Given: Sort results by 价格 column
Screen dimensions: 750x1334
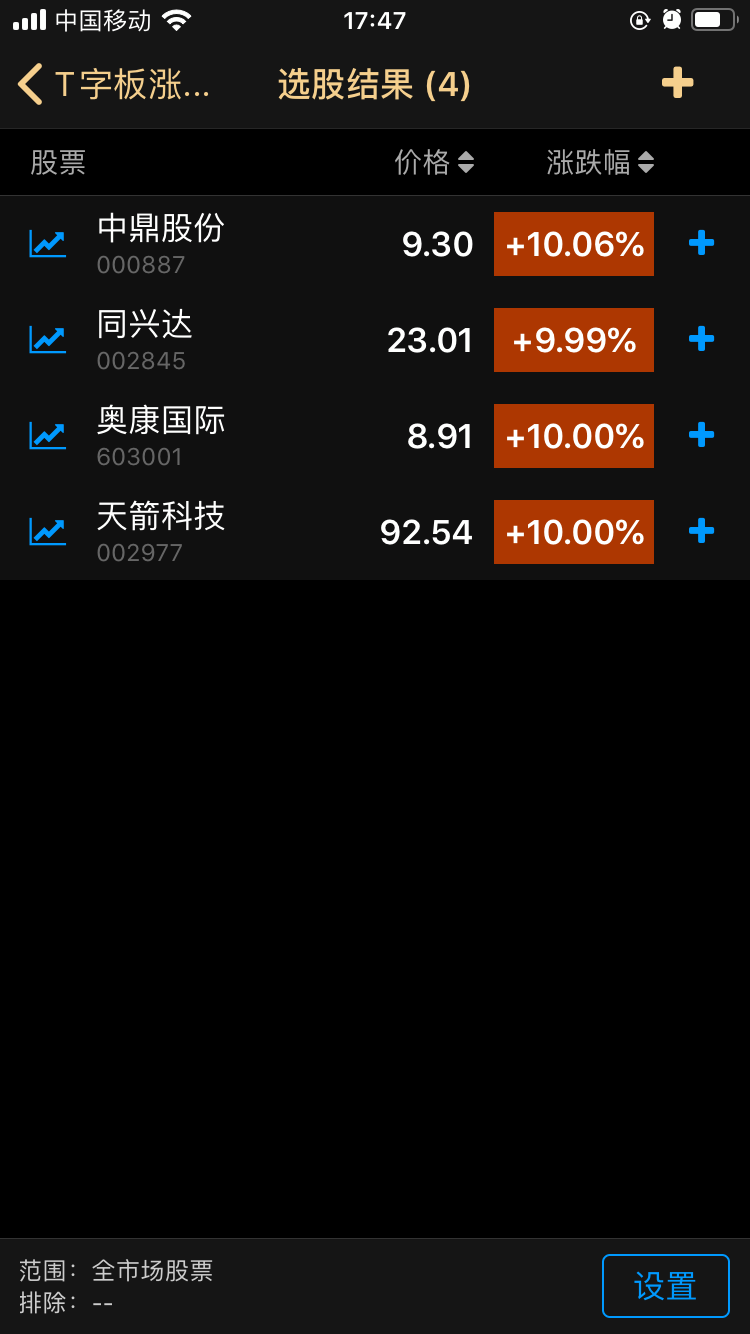Looking at the screenshot, I should point(434,162).
